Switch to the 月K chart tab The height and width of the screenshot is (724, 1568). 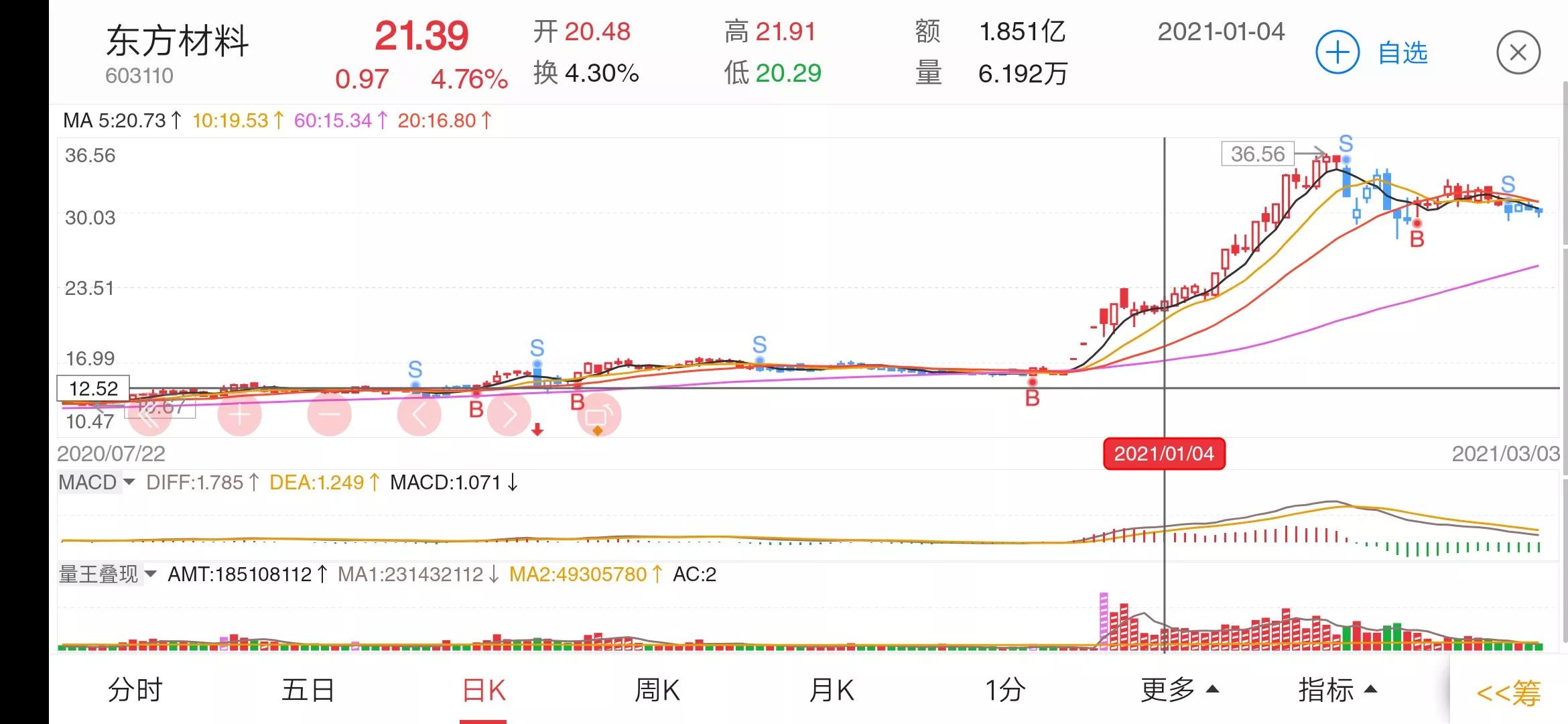coord(831,690)
